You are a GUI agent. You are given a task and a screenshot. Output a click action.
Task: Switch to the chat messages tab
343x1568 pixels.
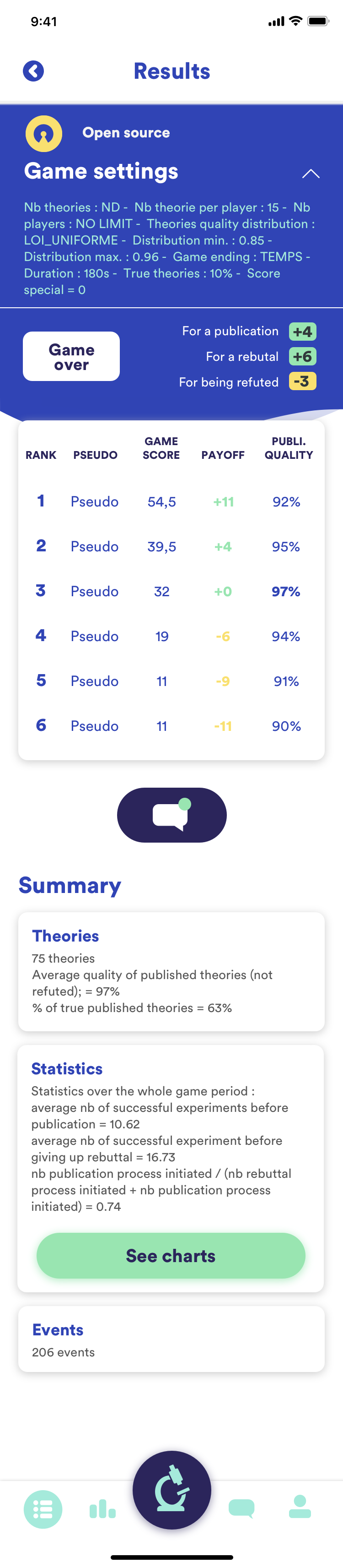[x=241, y=1509]
